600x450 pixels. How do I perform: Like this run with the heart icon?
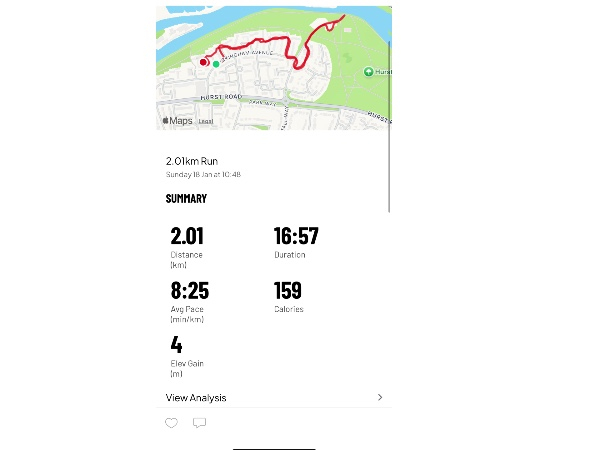[171, 423]
